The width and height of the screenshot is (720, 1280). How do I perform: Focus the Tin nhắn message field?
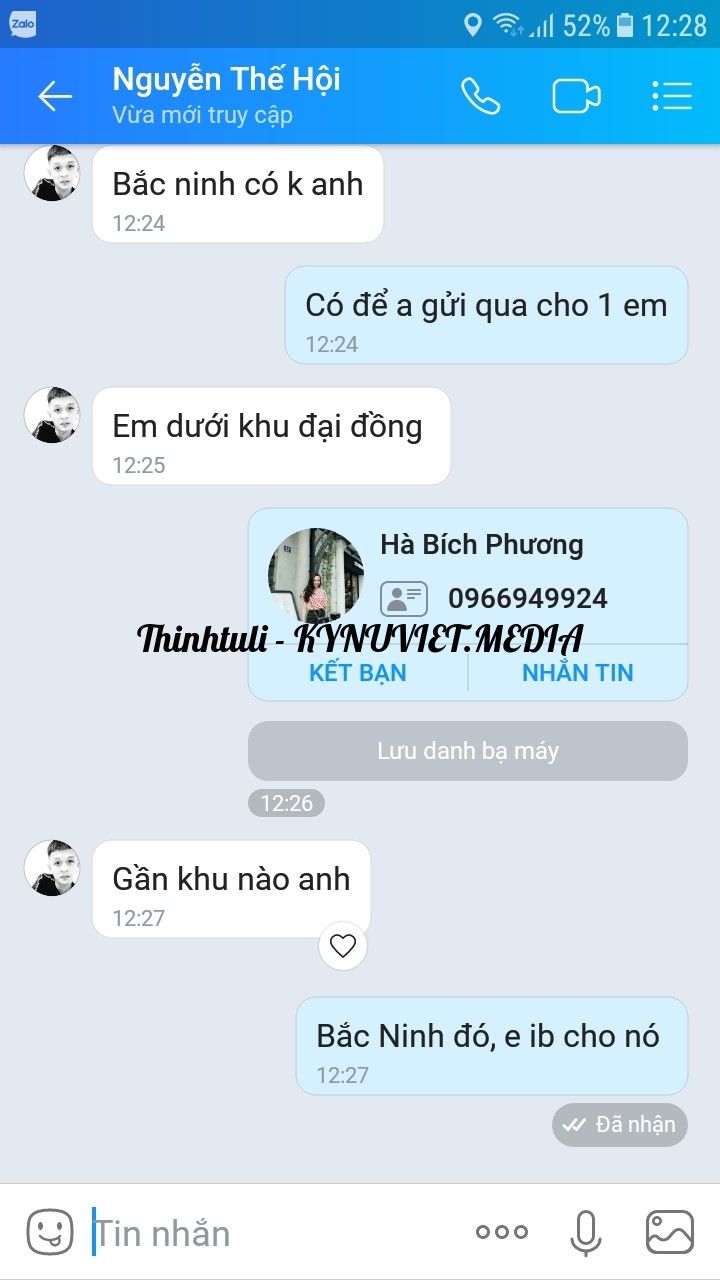(270, 1232)
